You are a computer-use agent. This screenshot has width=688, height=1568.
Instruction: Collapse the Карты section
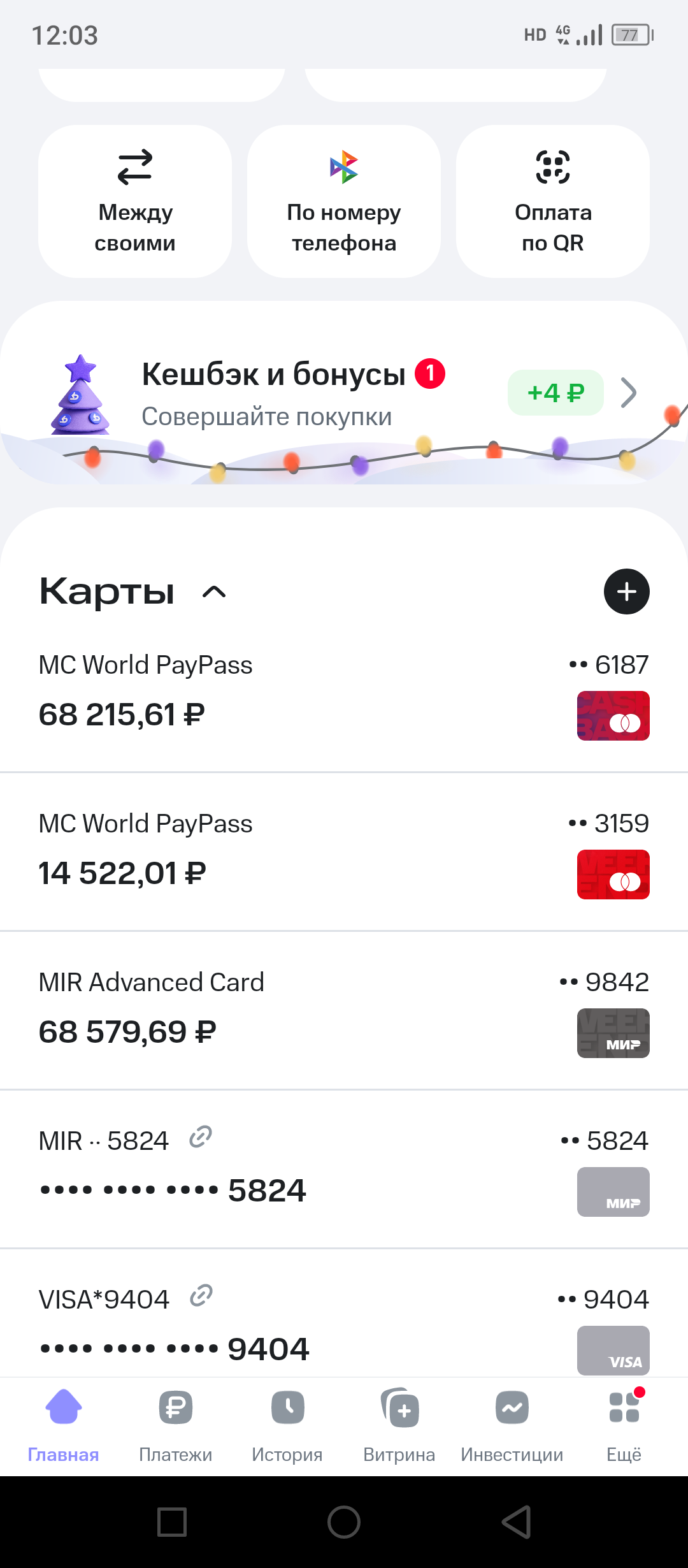point(214,592)
